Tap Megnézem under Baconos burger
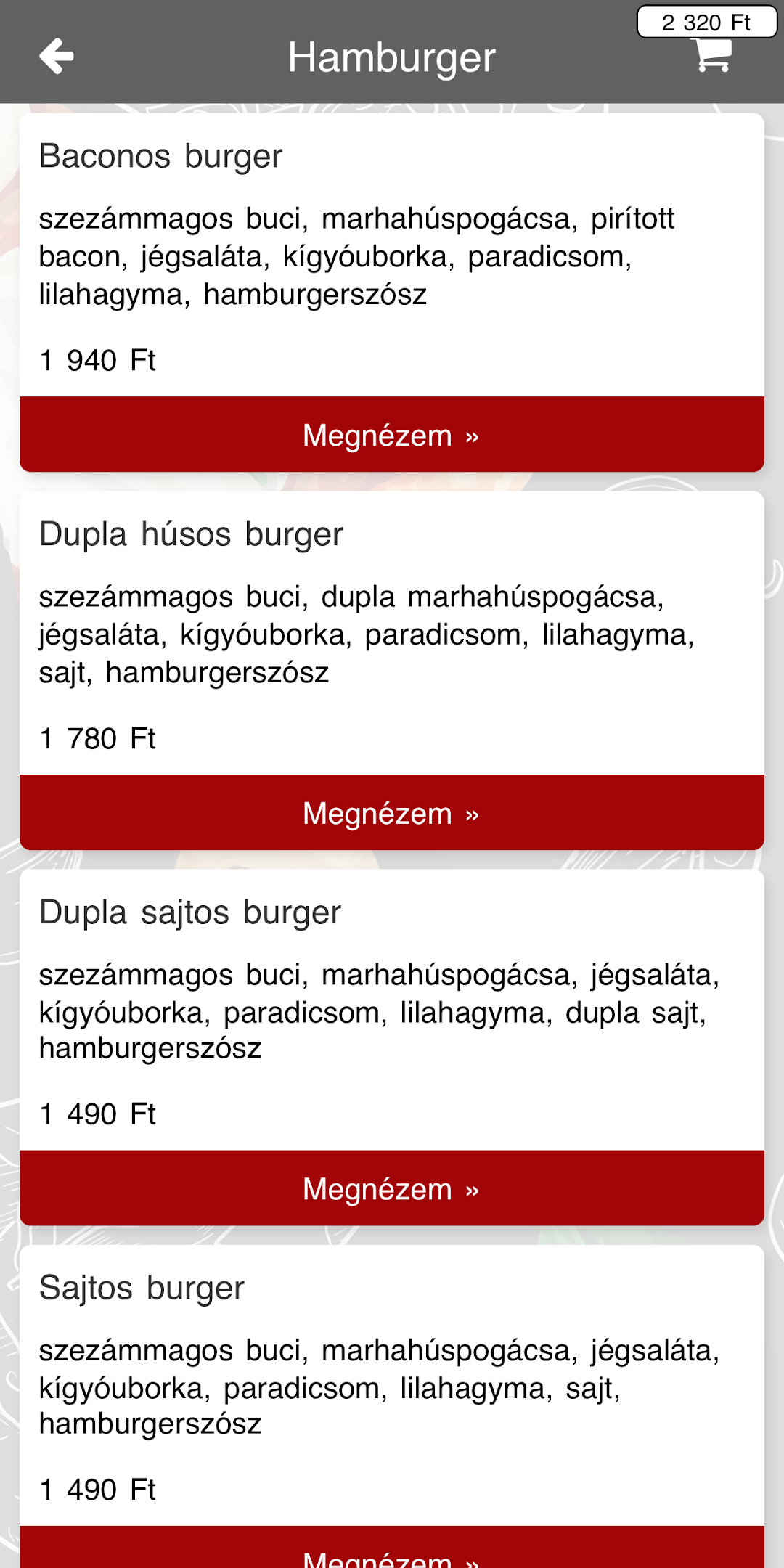 tap(392, 434)
